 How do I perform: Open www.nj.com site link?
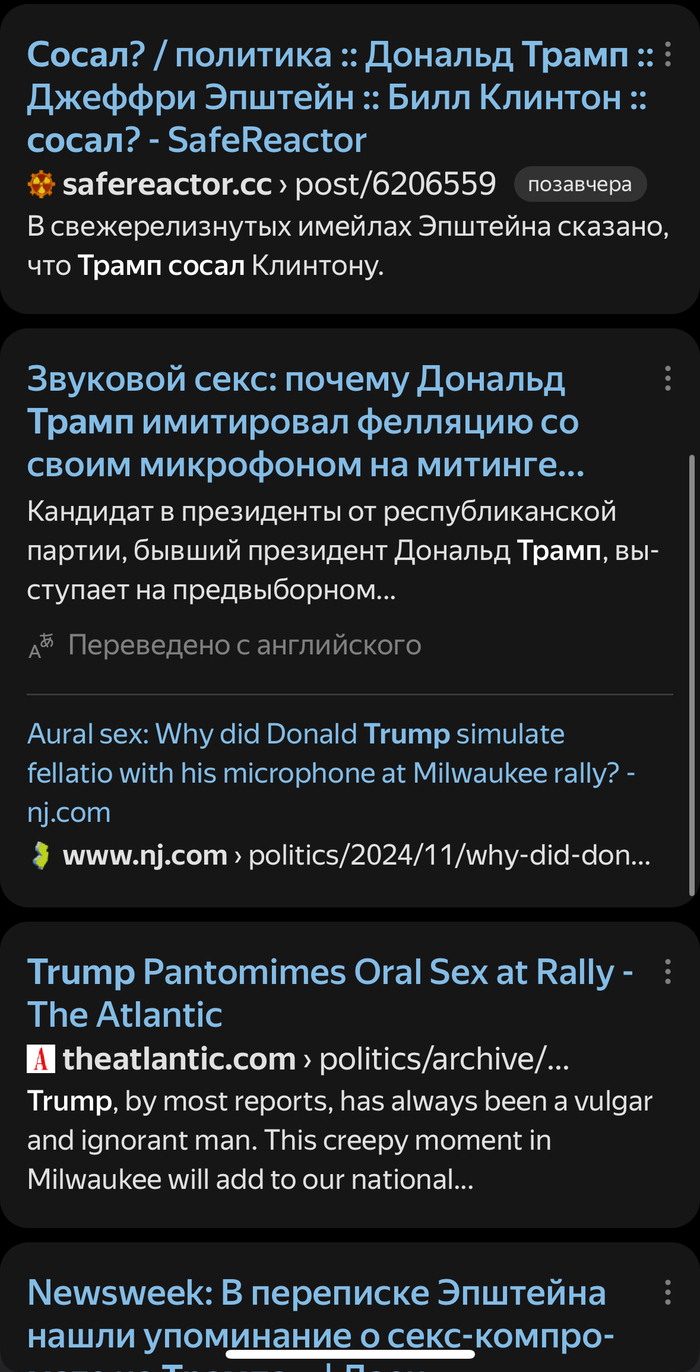pyautogui.click(x=145, y=855)
